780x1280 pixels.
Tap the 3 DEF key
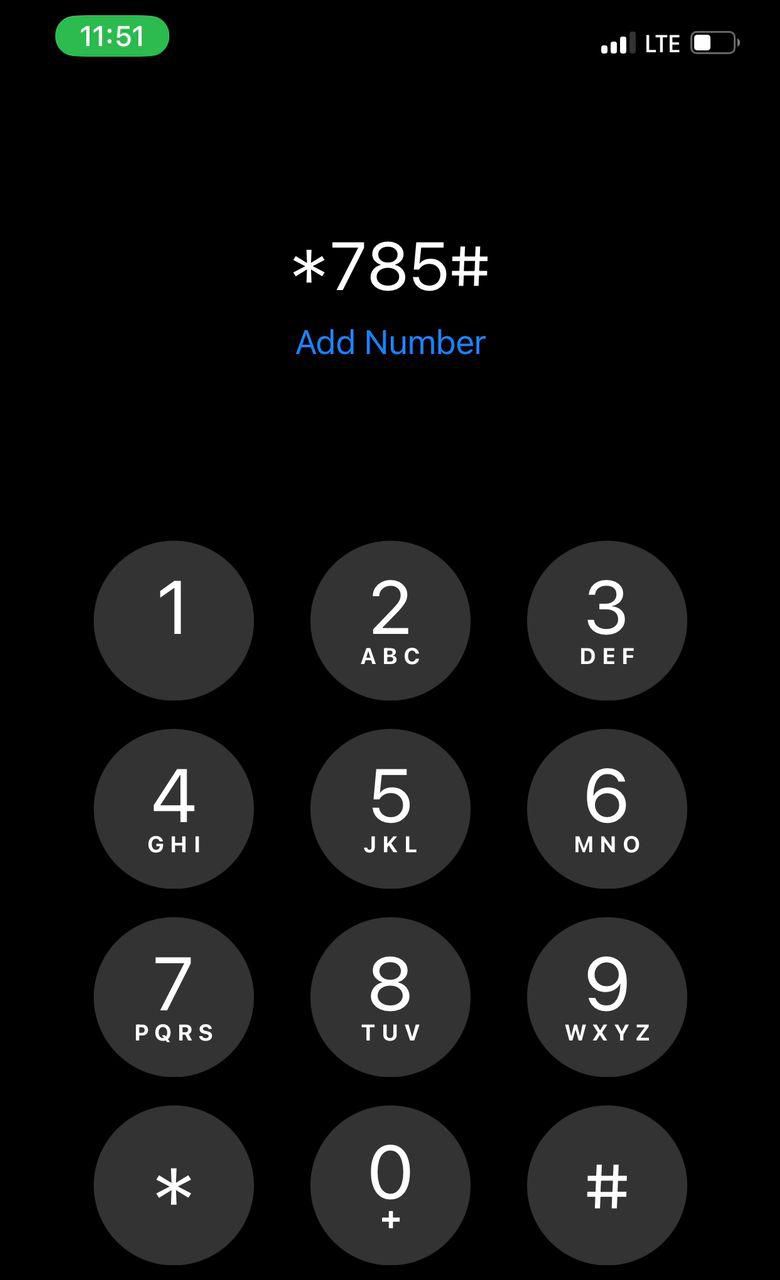click(607, 620)
